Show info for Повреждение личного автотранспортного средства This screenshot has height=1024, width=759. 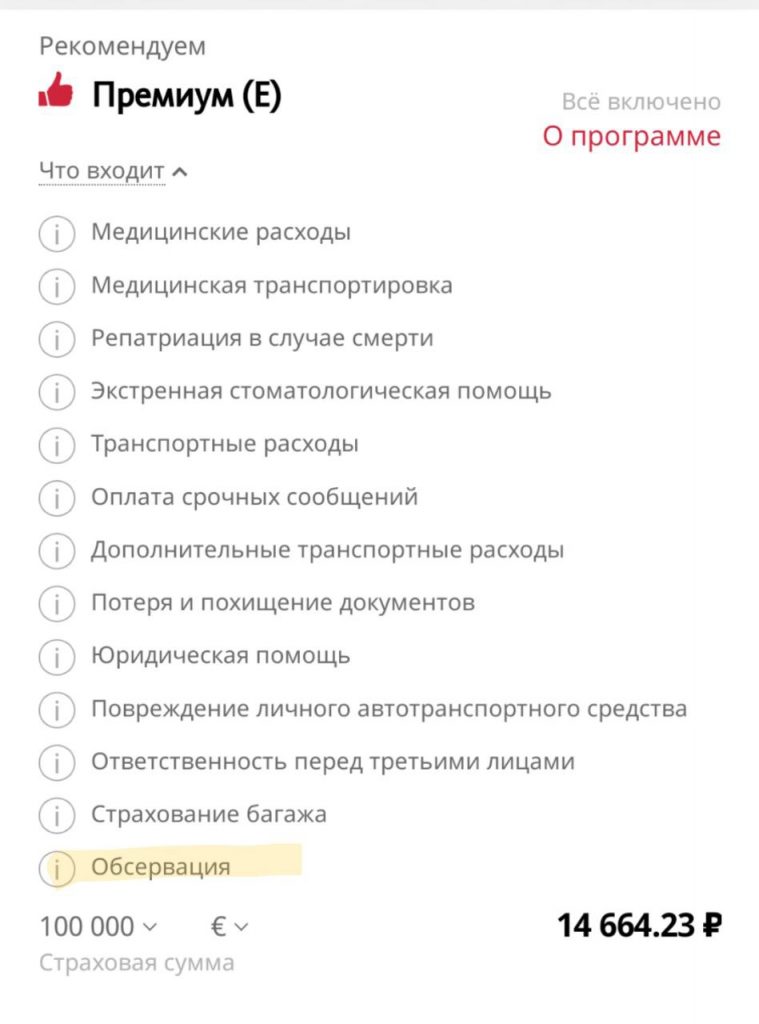(x=57, y=711)
